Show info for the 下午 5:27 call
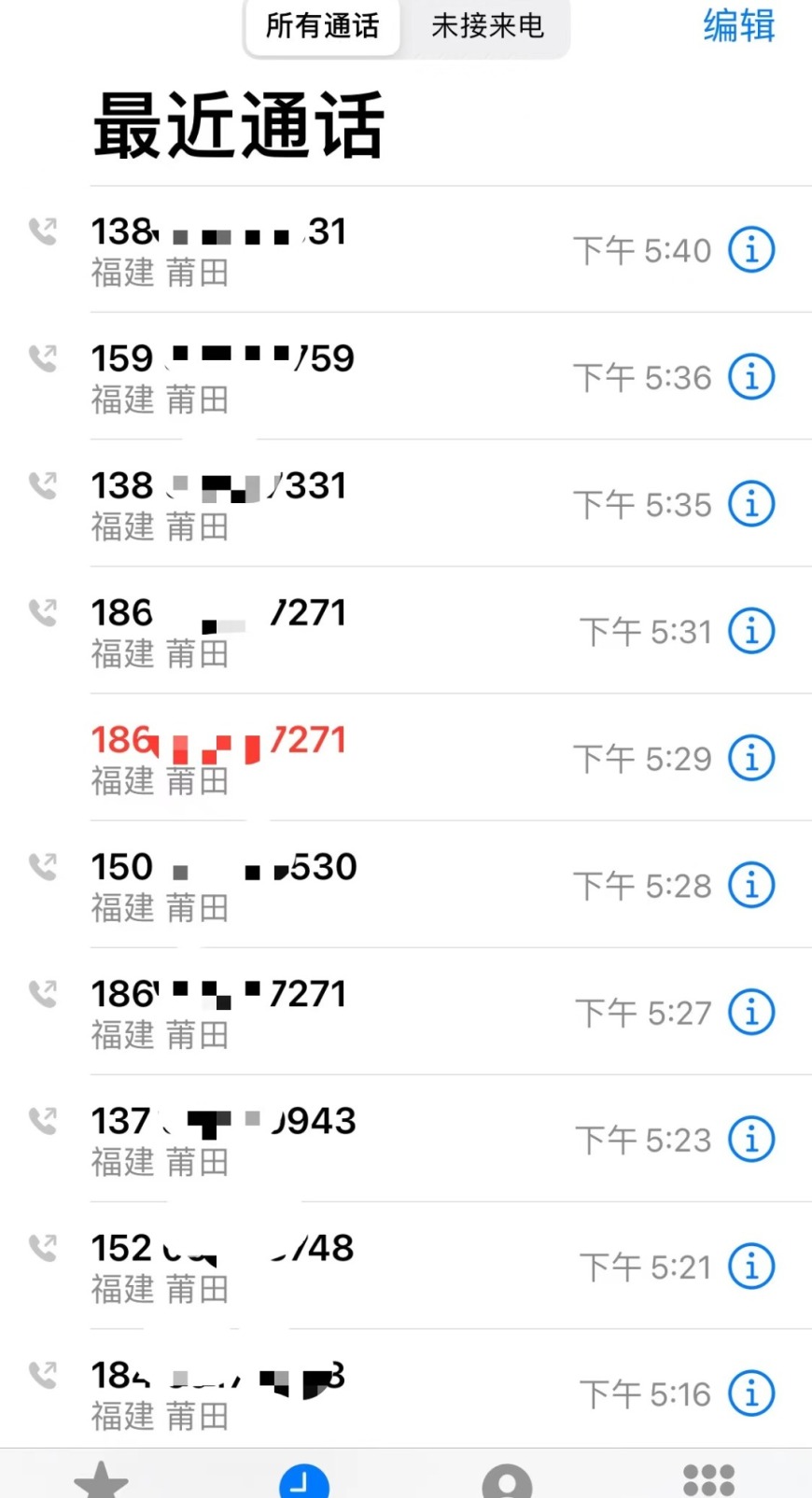 point(751,1012)
